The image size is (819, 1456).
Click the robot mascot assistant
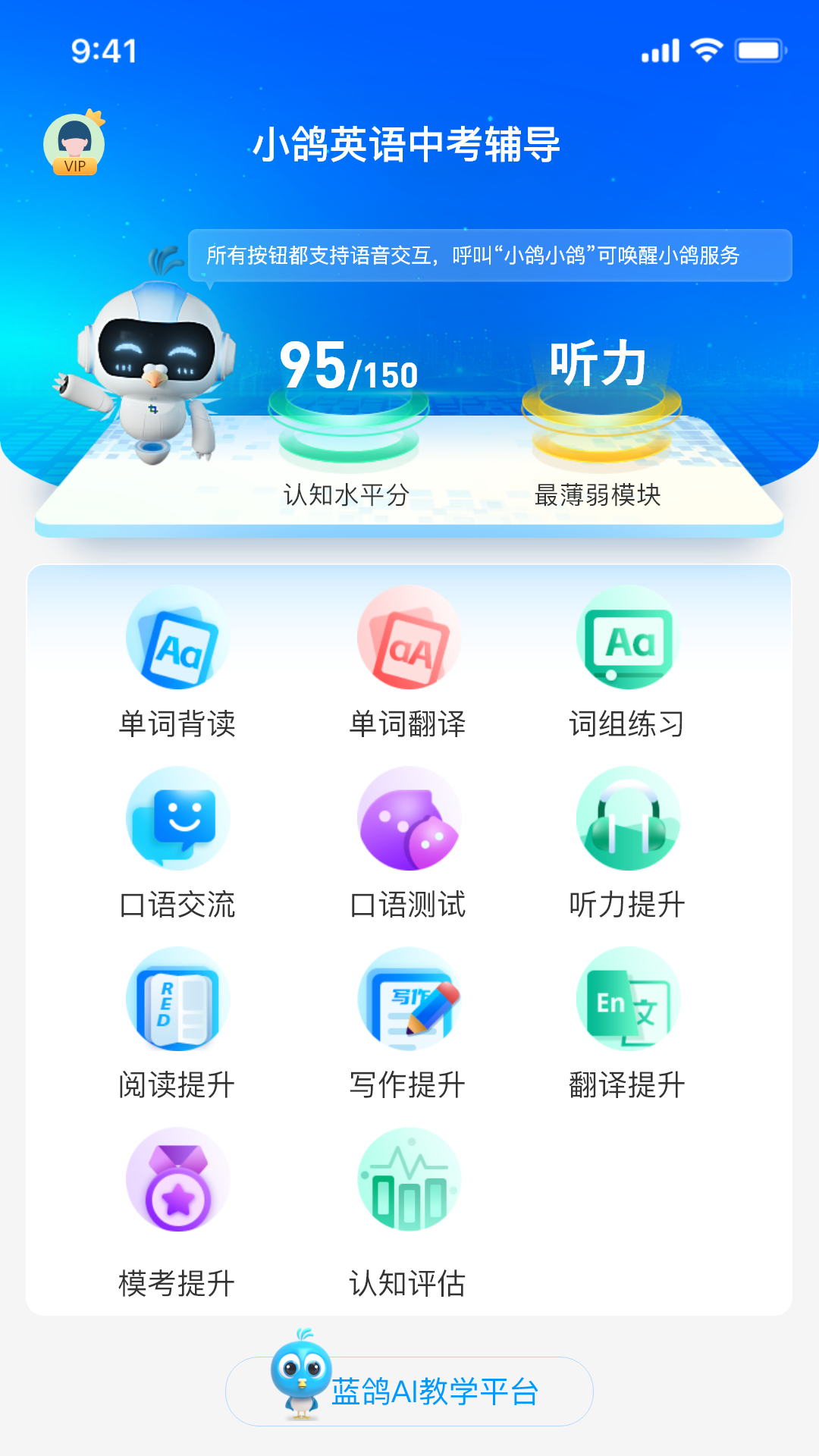[155, 372]
